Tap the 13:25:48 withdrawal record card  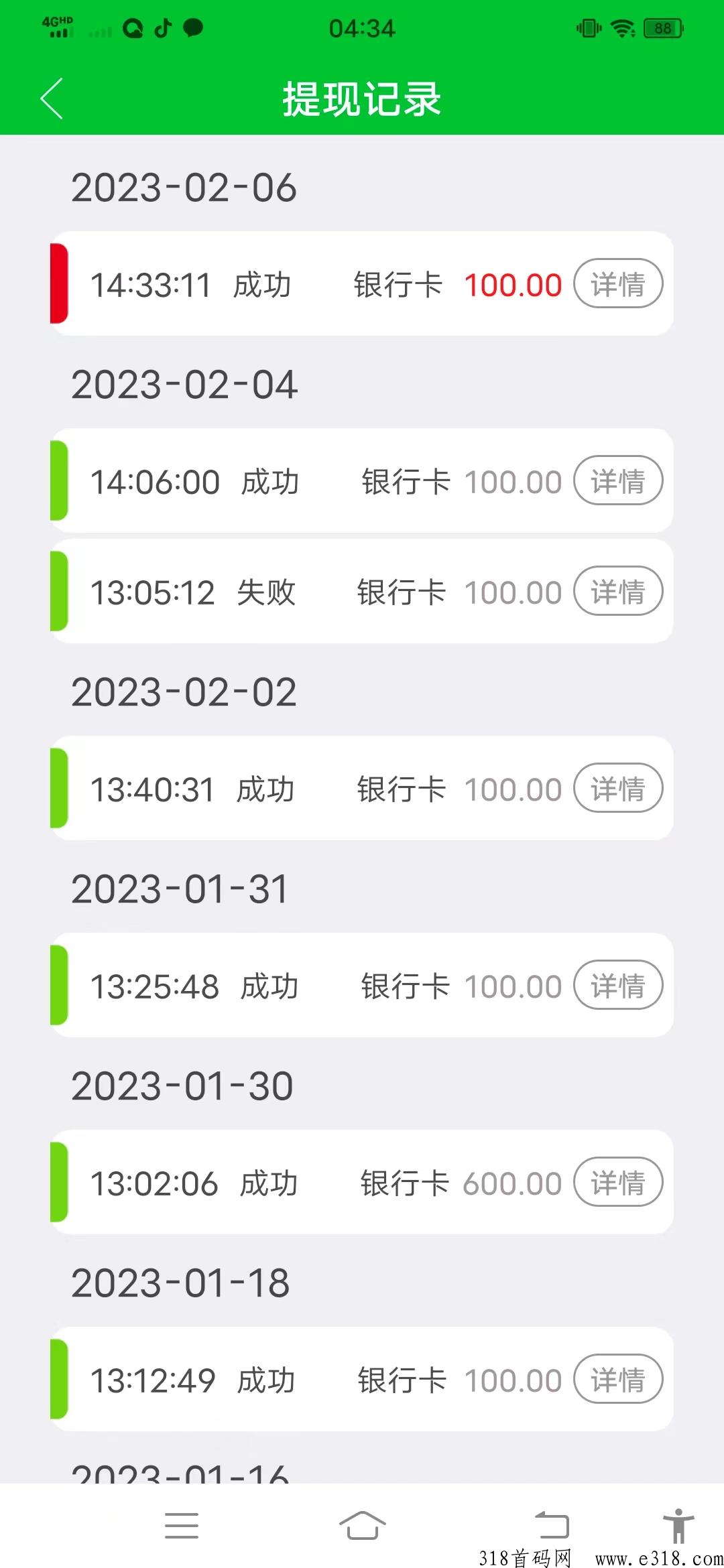[x=362, y=986]
